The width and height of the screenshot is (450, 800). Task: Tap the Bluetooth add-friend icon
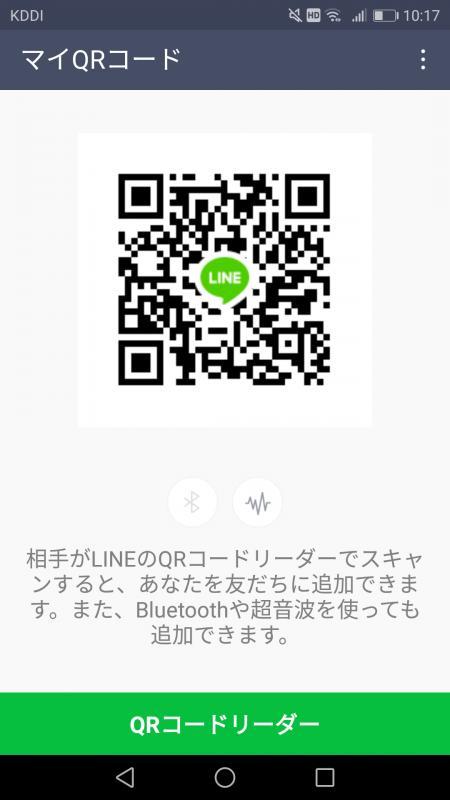tap(192, 503)
